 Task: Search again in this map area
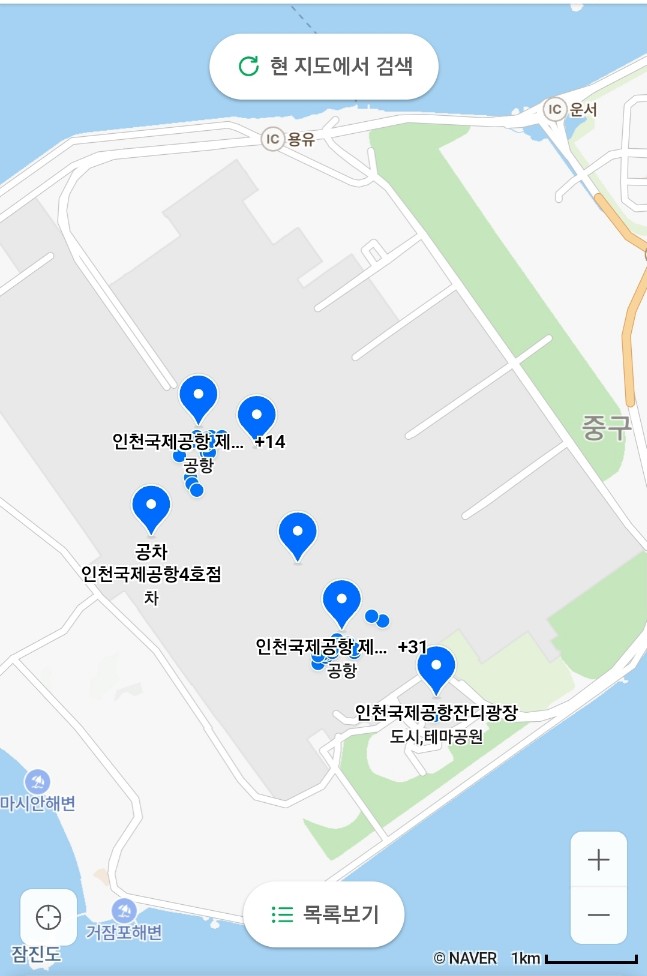coord(323,67)
